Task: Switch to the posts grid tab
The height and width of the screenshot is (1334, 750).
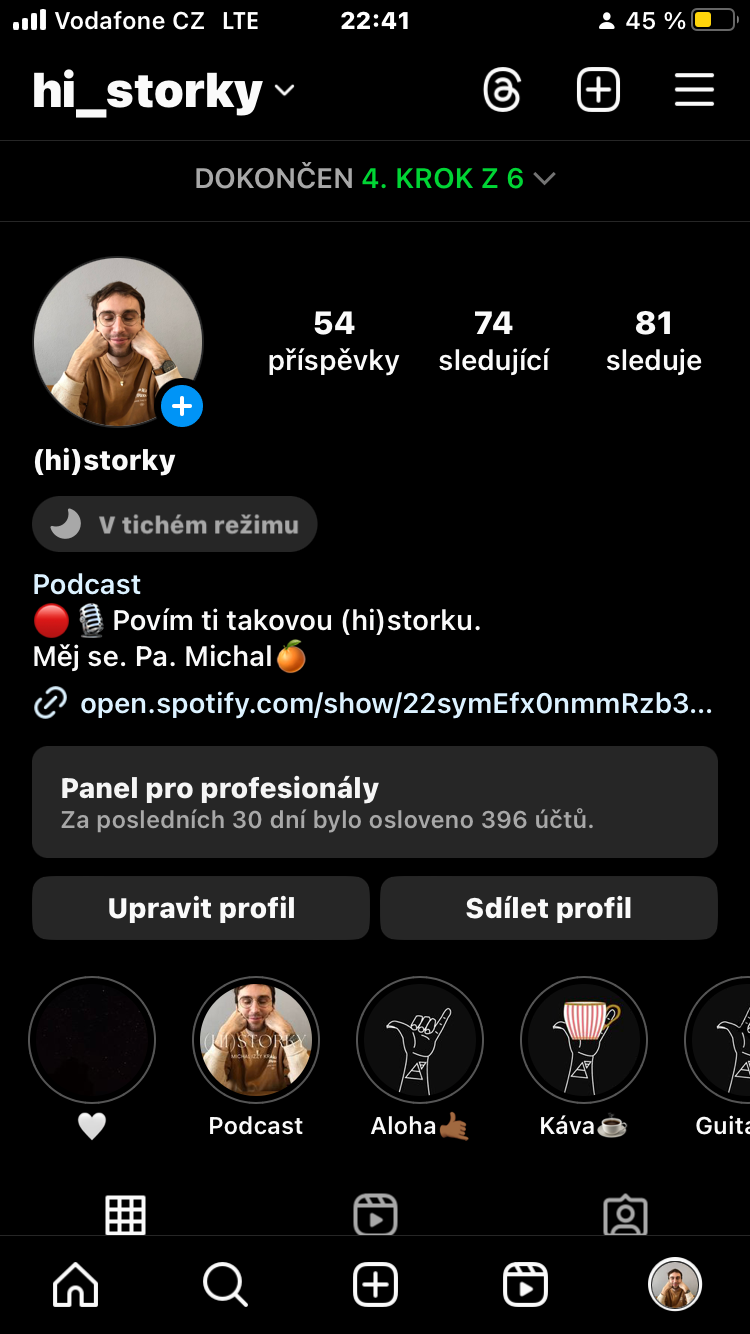Action: pos(125,1216)
